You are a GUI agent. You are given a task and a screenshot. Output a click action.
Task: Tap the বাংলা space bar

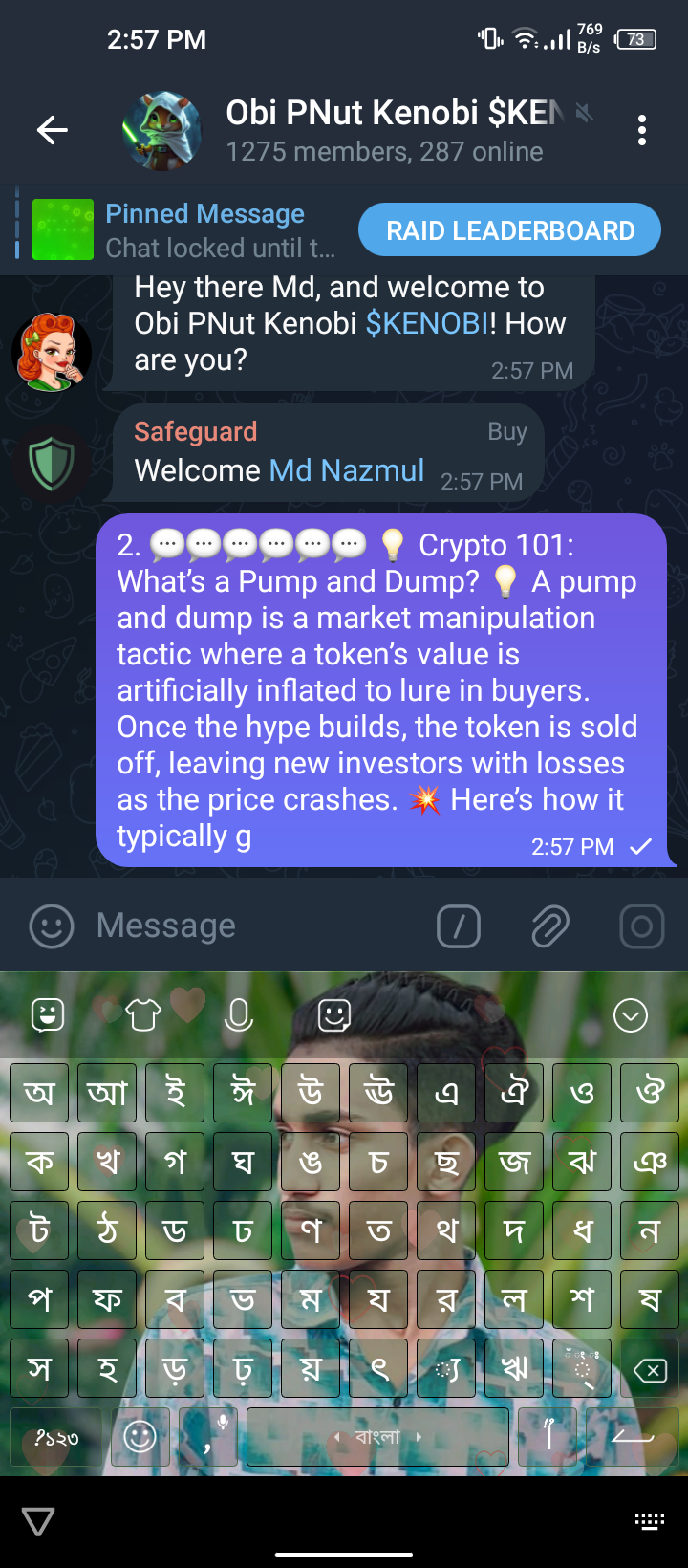click(377, 1437)
